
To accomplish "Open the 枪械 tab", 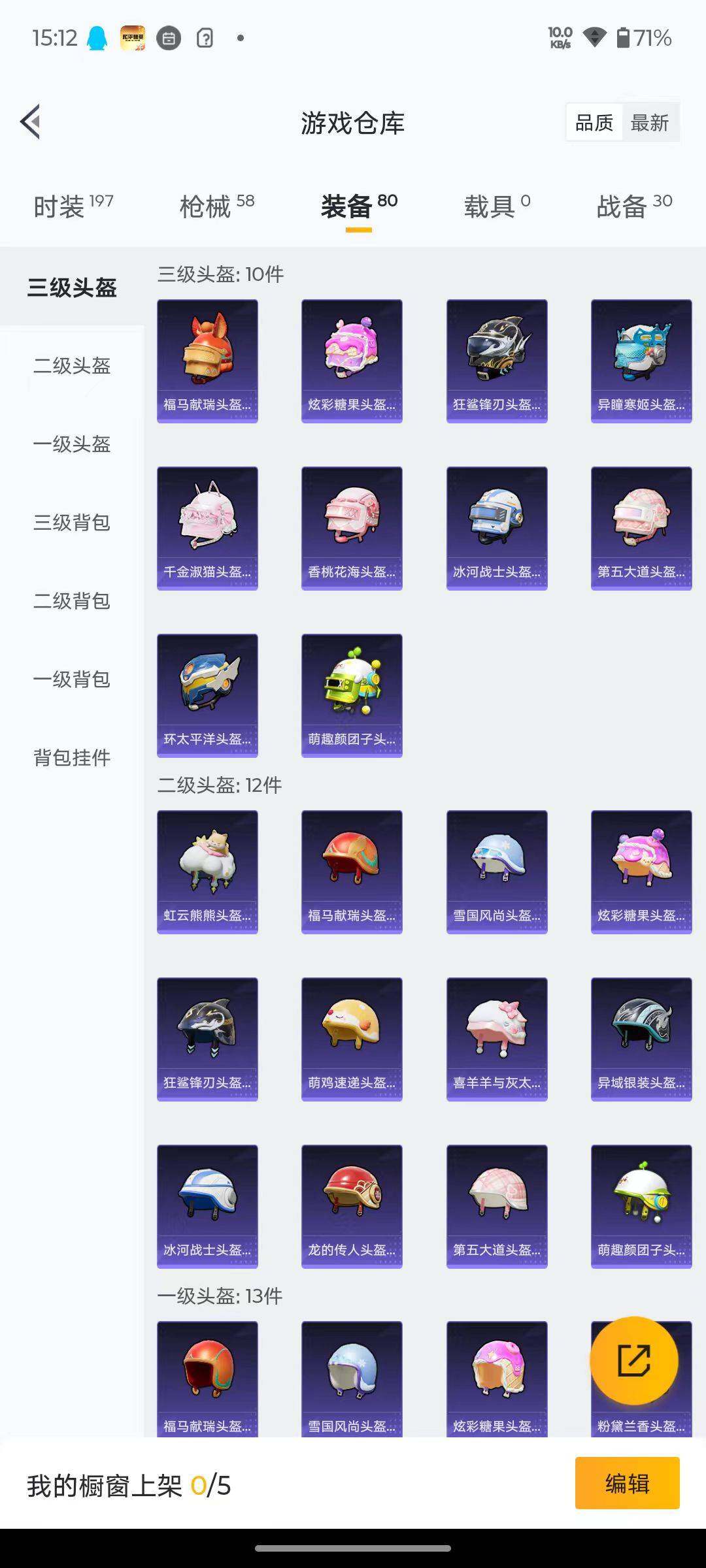I will 216,206.
